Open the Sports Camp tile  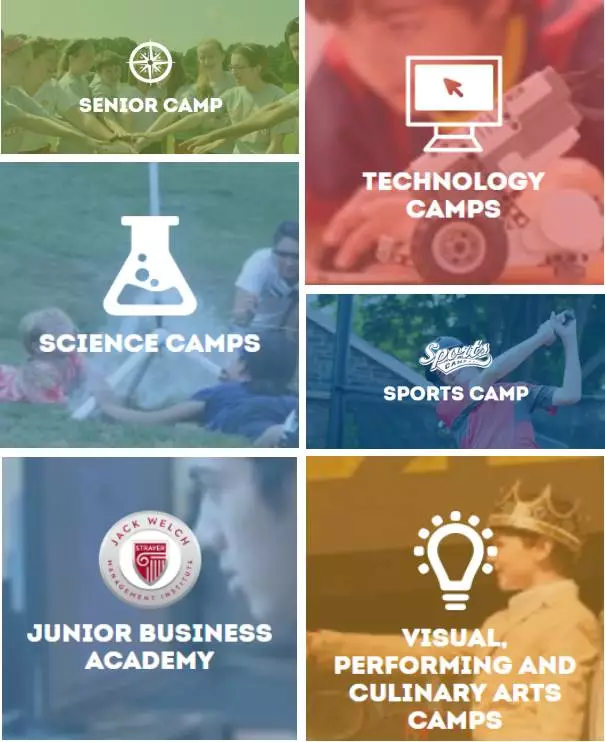tap(455, 372)
